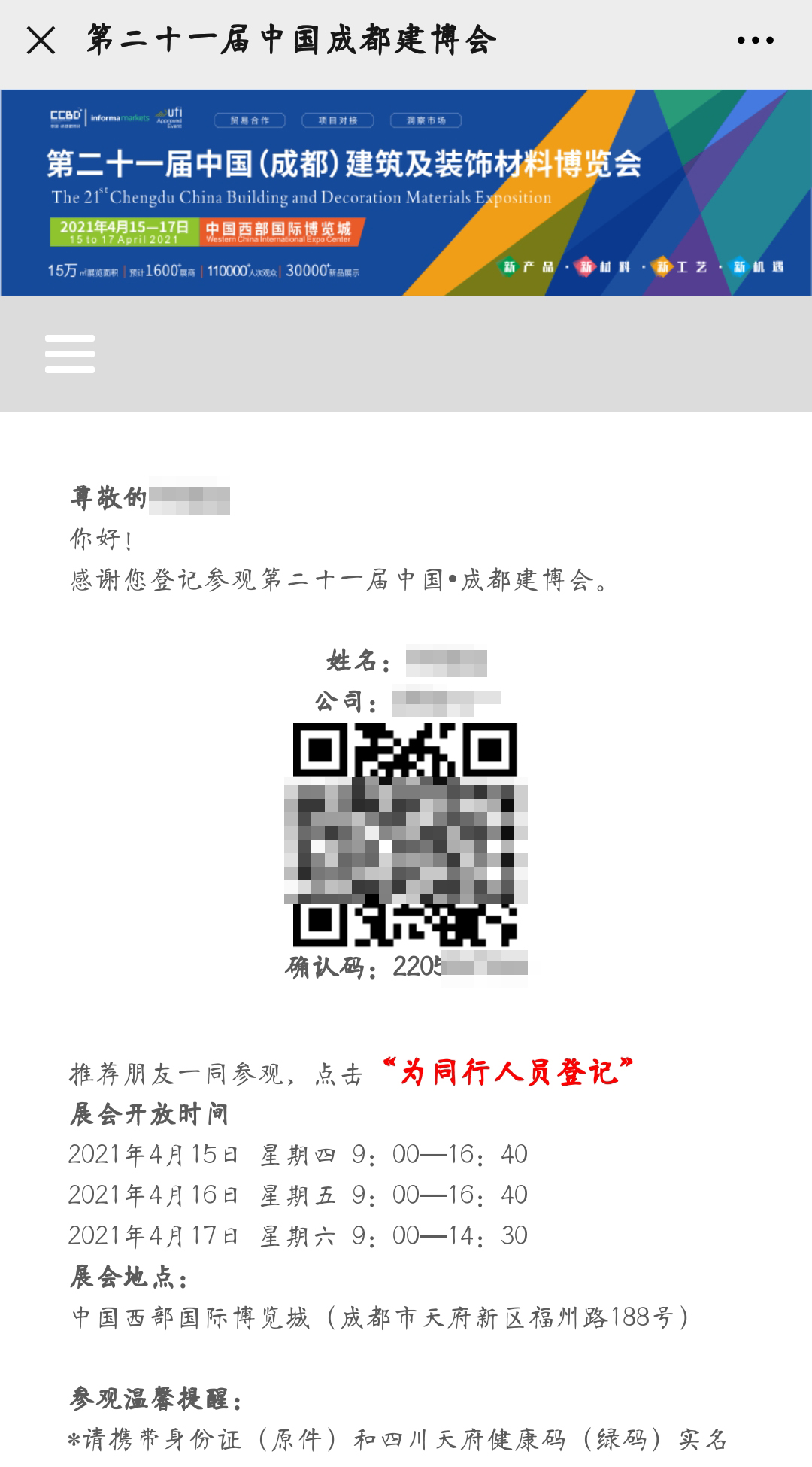The image size is (812, 1467).
Task: Click the 新产品 diamond icon
Action: [508, 267]
